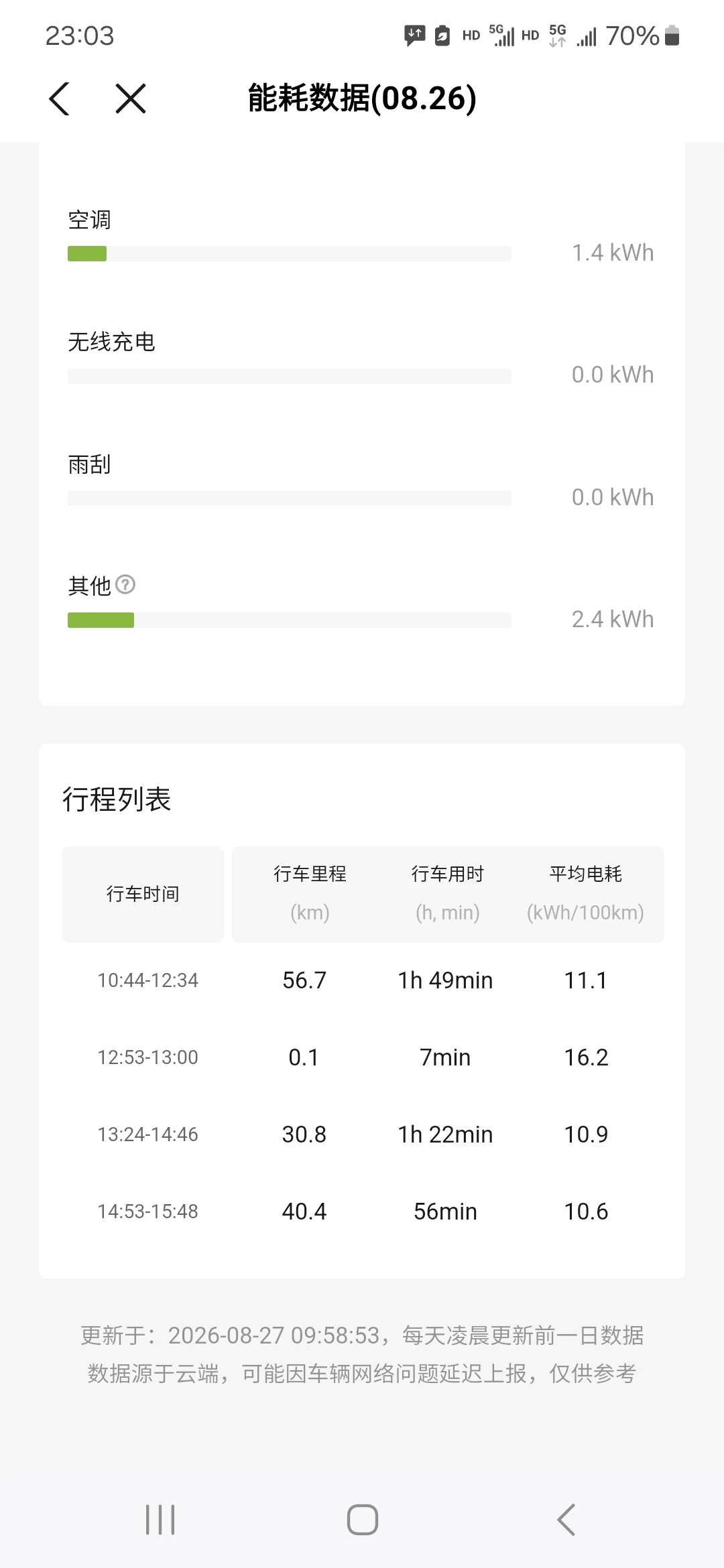Screen dimensions: 724x1568
Task: Go back using the top-left arrow
Action: coord(60,99)
